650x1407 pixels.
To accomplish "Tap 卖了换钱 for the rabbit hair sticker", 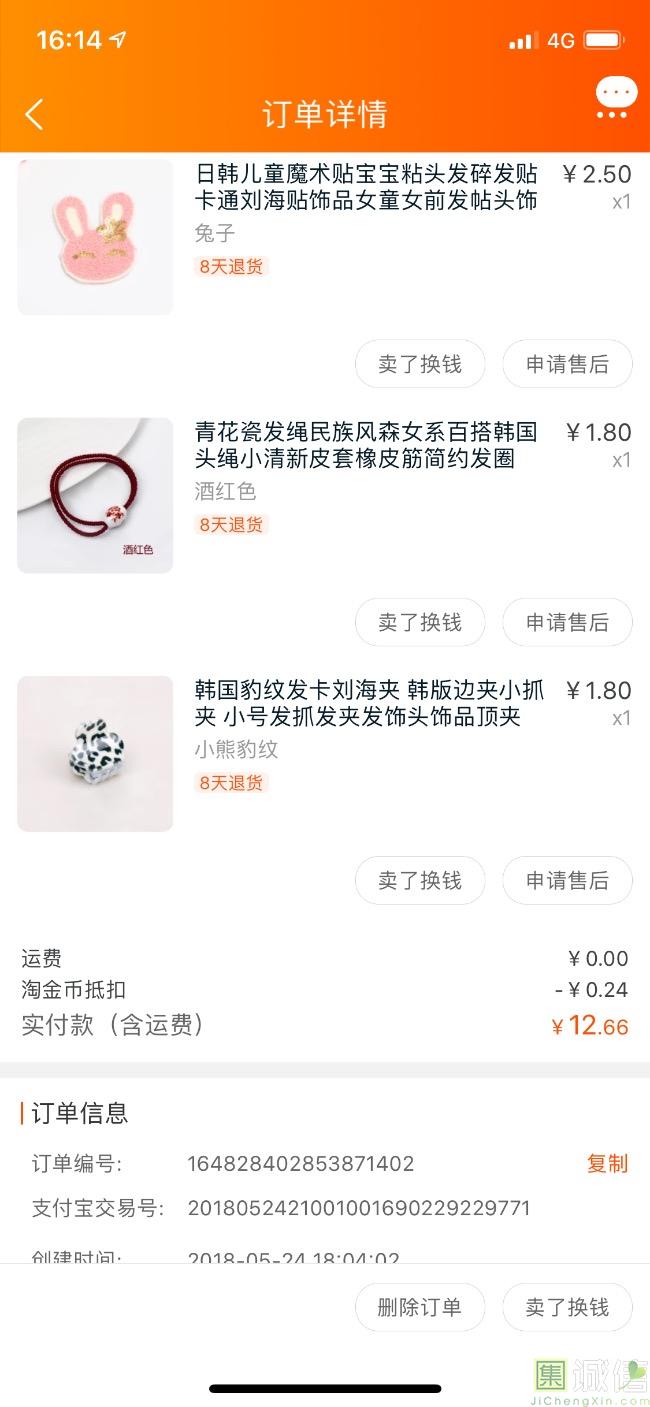I will (420, 364).
